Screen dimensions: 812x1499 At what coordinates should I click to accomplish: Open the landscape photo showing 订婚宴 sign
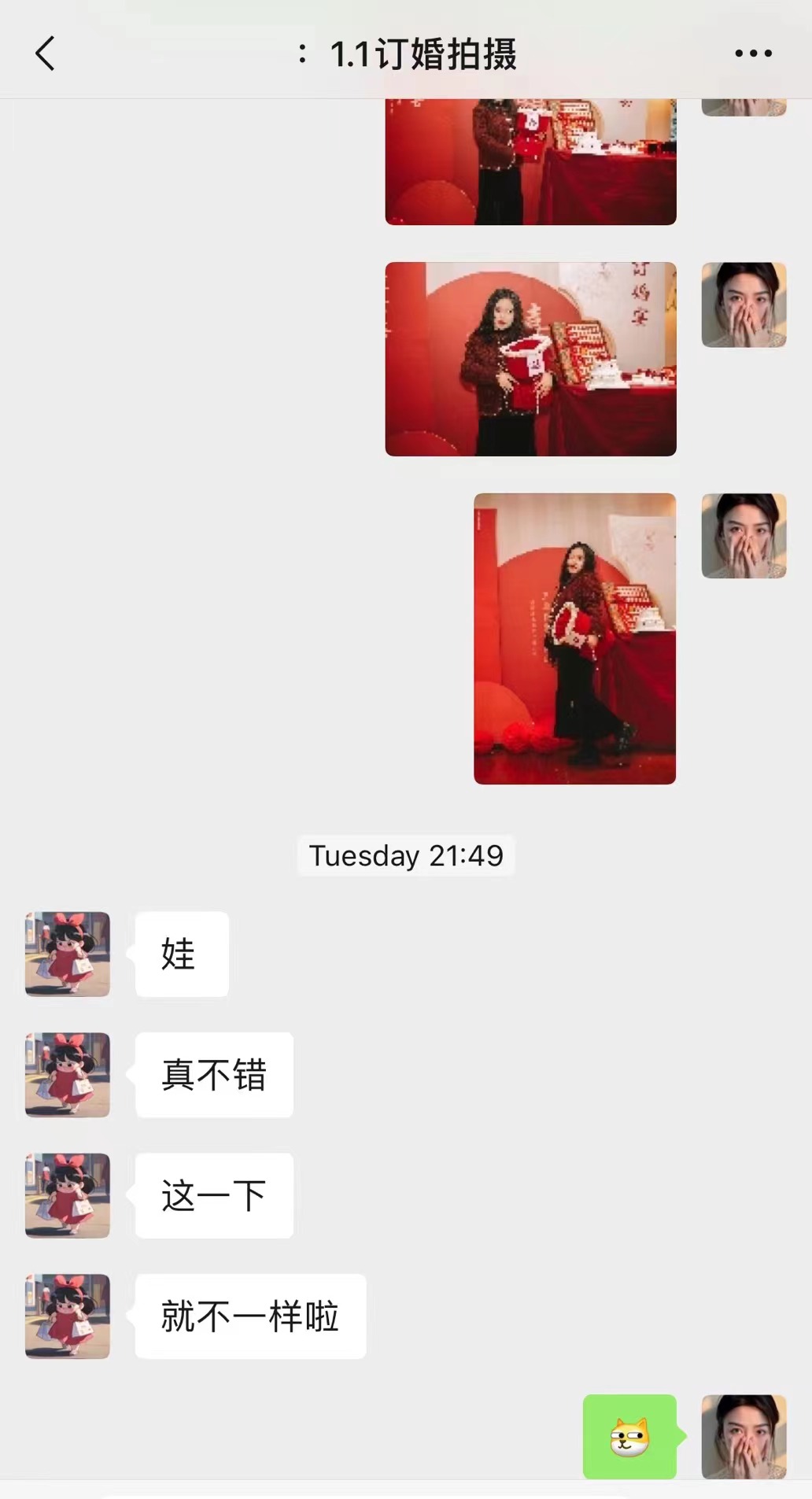(530, 359)
